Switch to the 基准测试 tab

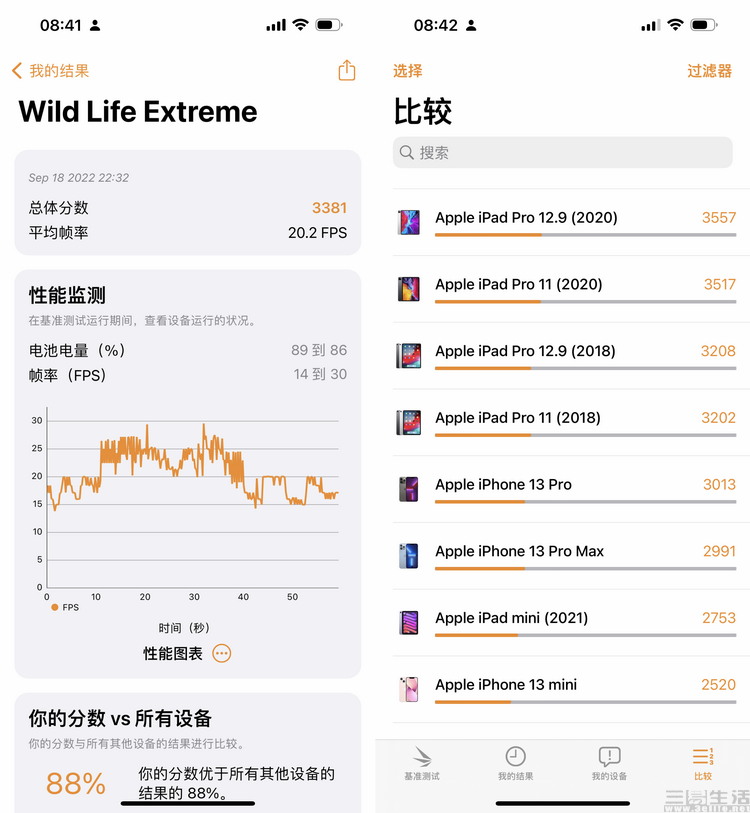(422, 764)
